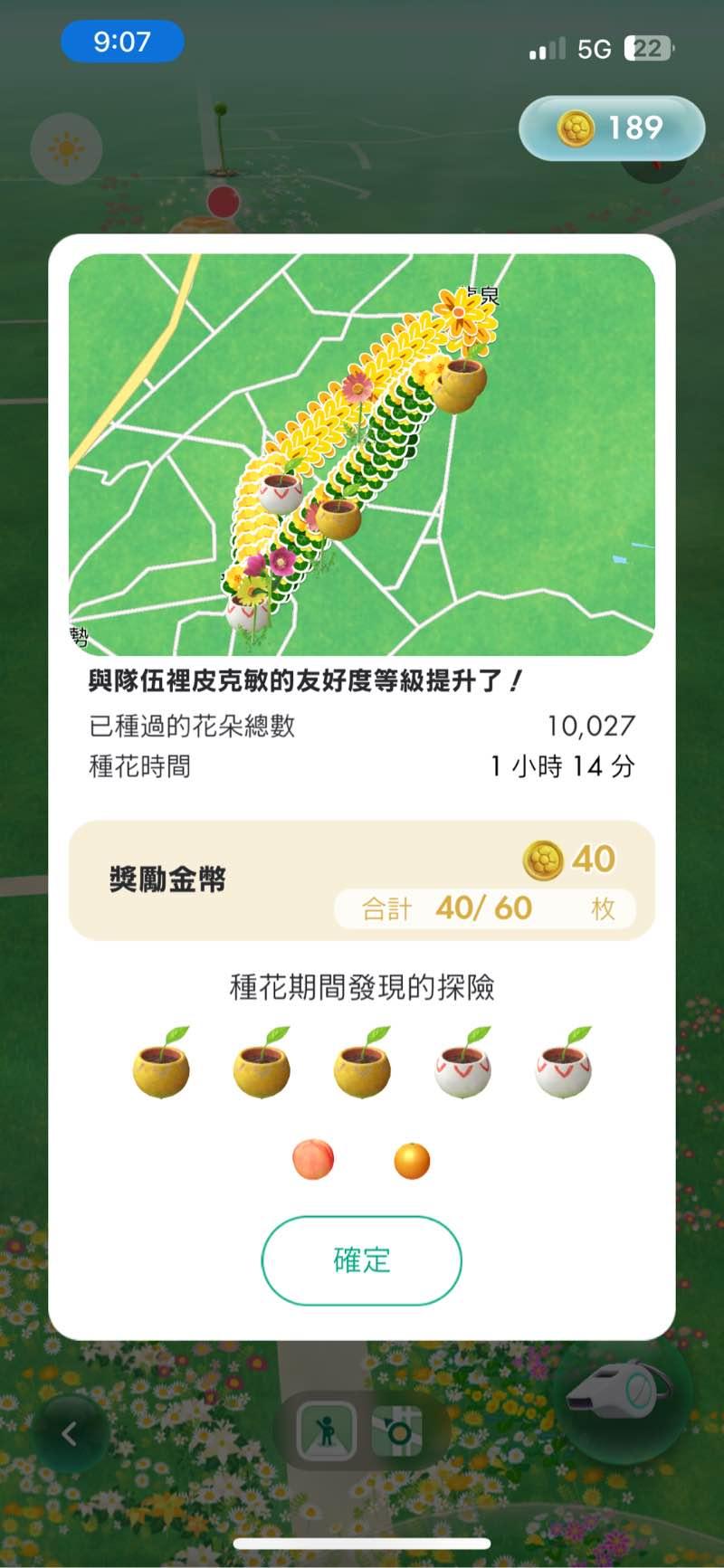The width and height of the screenshot is (724, 1568).
Task: Tap the 確定 confirm button
Action: coord(361,1259)
